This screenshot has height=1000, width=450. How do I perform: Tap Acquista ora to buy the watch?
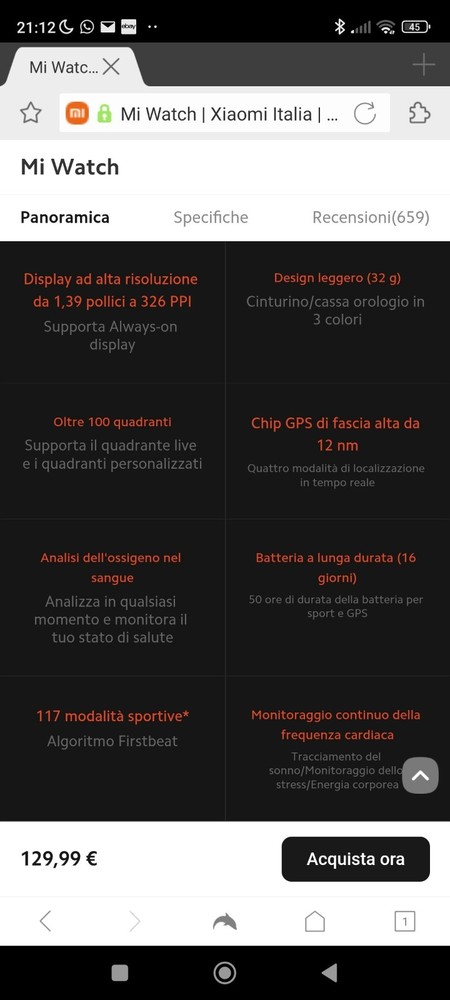[x=356, y=859]
